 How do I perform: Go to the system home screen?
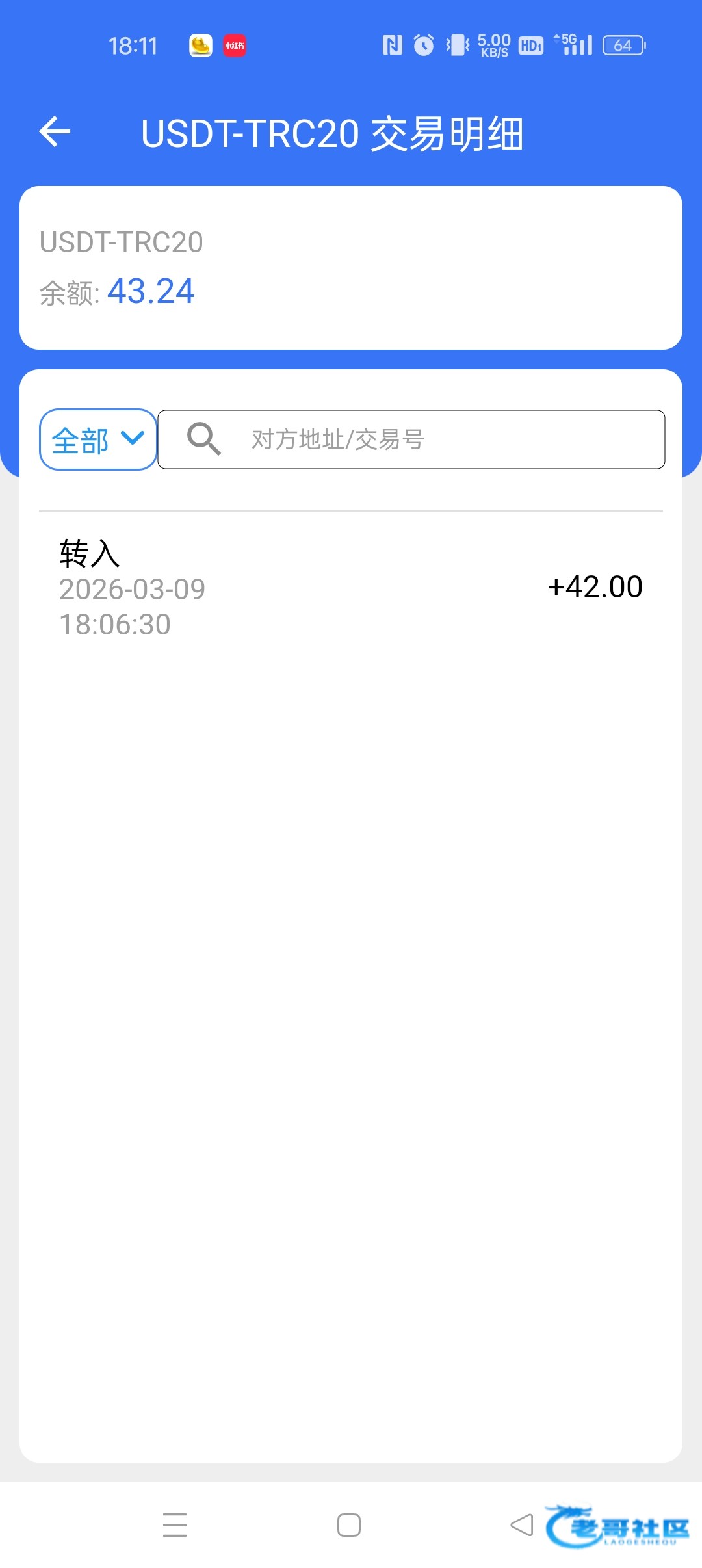pyautogui.click(x=349, y=1524)
